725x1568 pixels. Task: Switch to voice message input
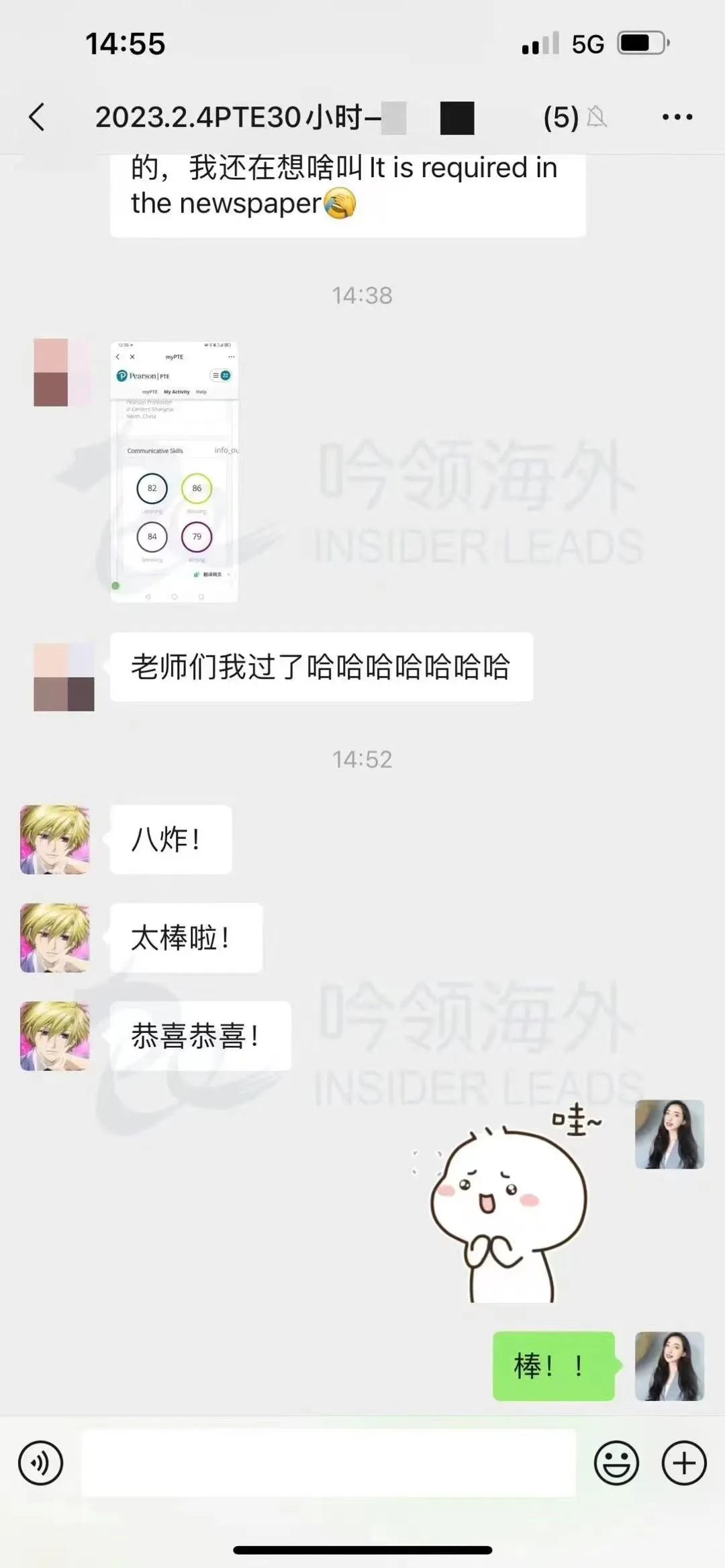[x=40, y=1463]
